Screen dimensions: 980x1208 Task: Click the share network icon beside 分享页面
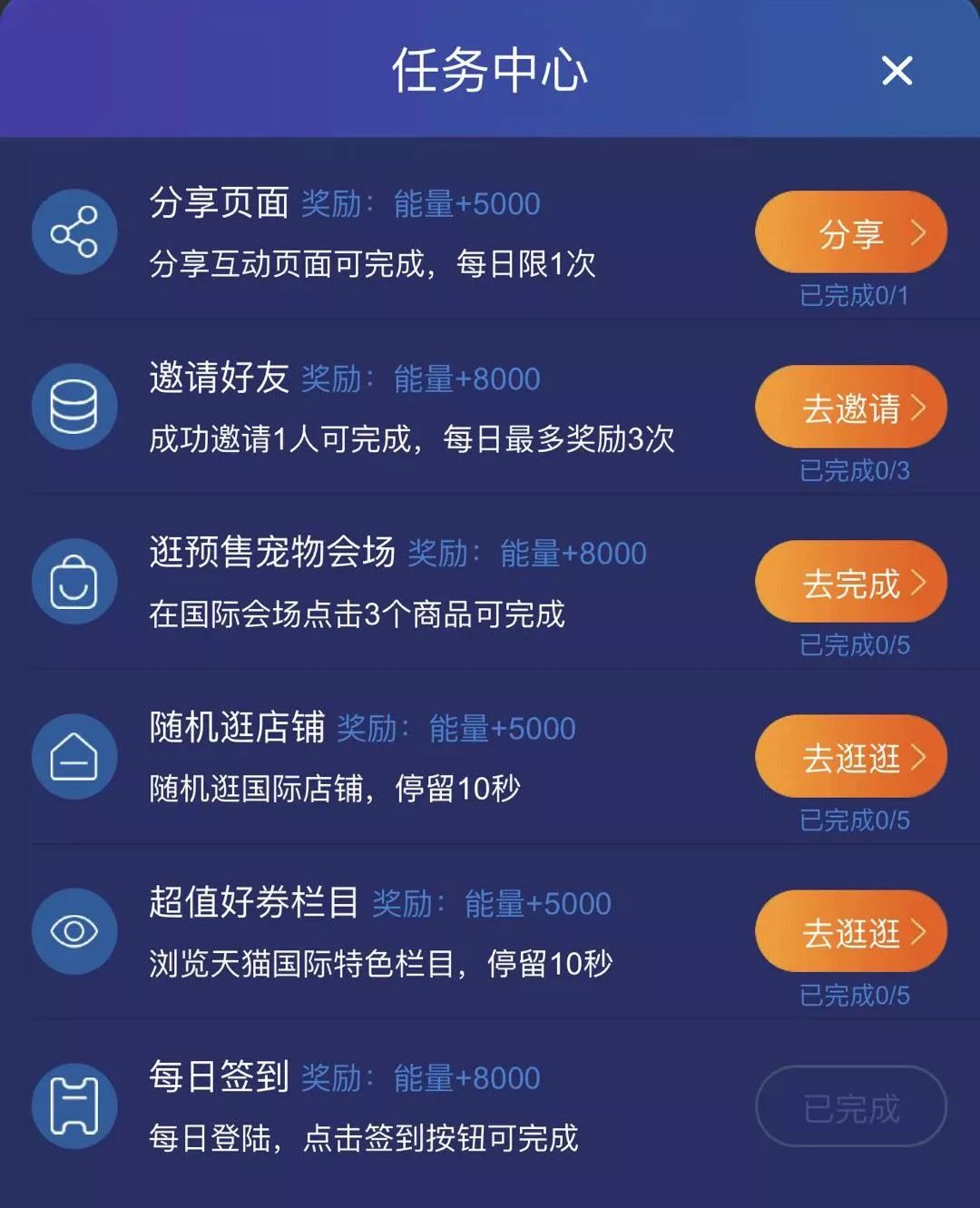point(74,231)
